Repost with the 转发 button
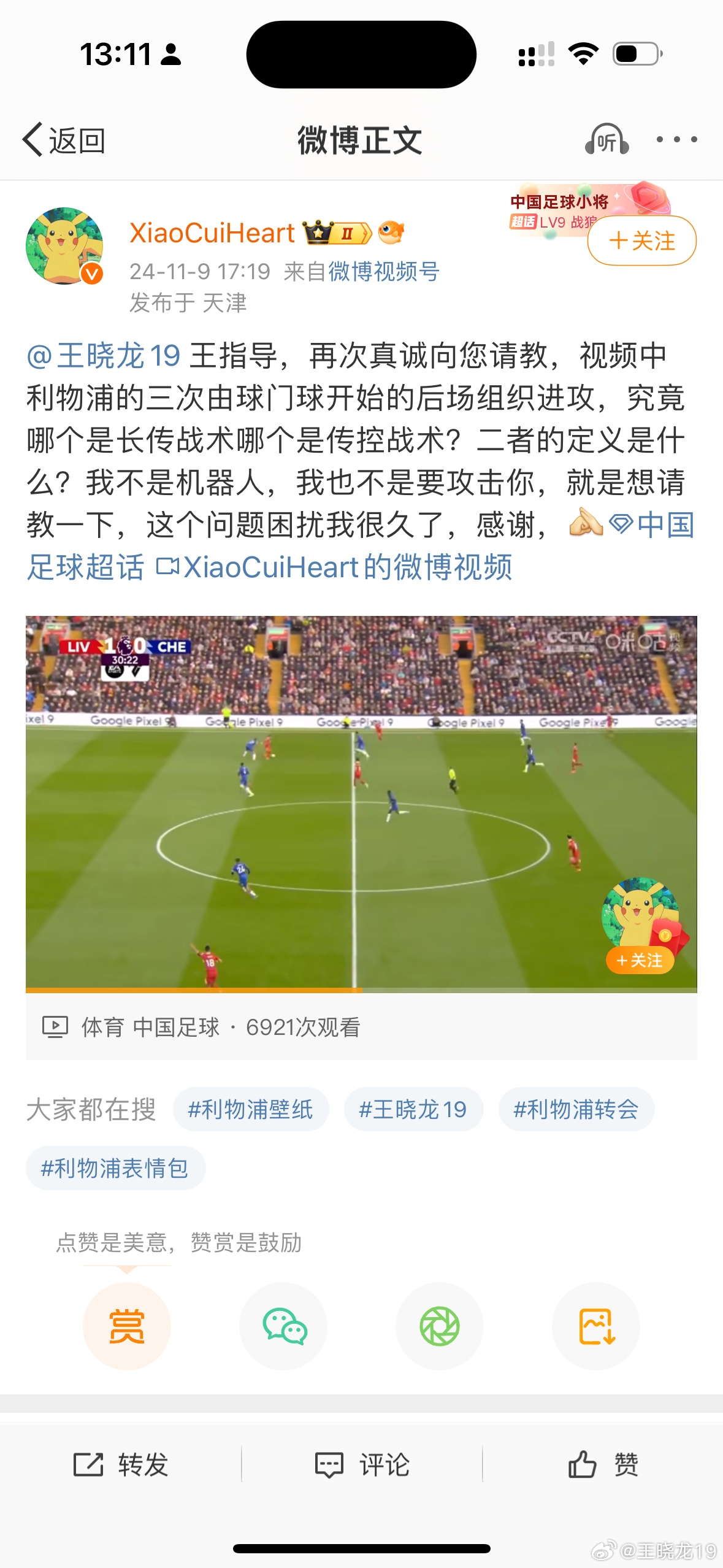The width and height of the screenshot is (723, 1568). tap(121, 1465)
